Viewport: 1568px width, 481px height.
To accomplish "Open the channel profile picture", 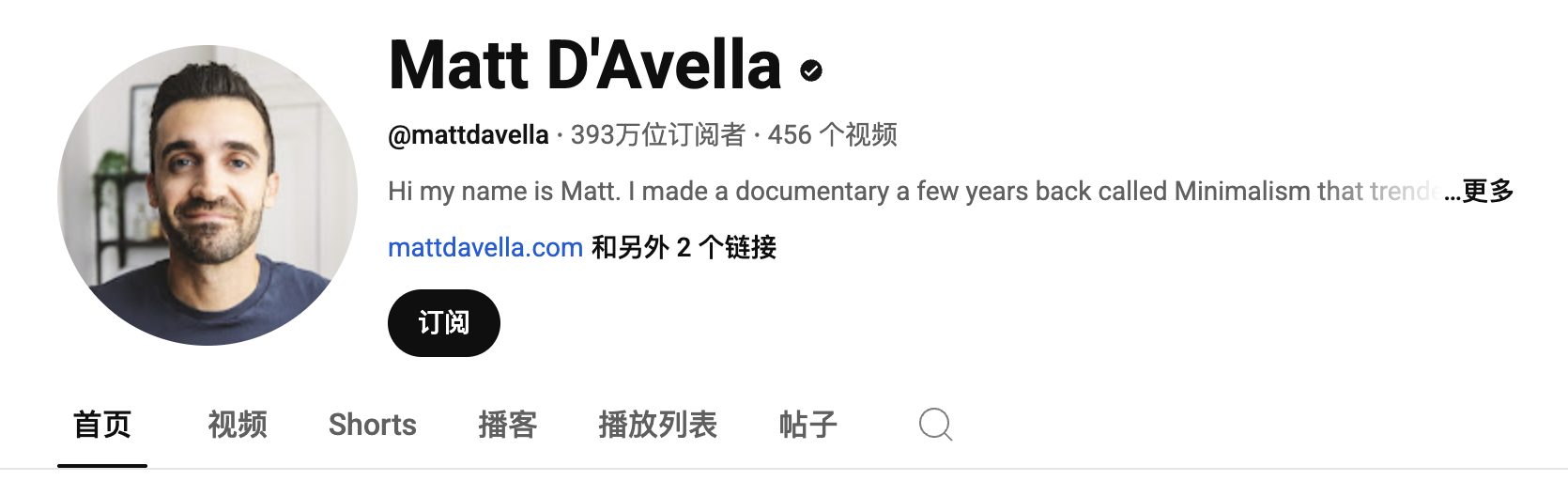I will [x=208, y=195].
